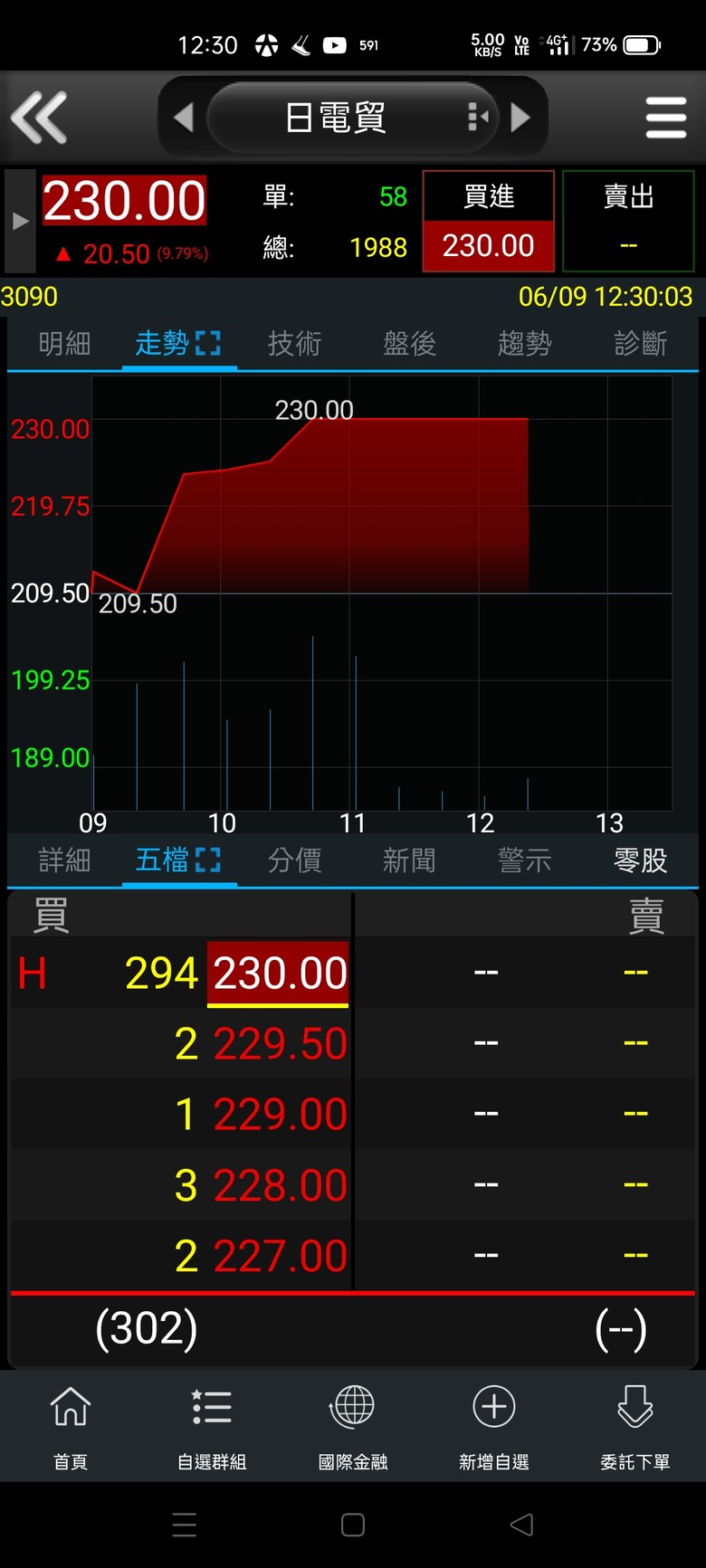Open the 詳細 tab
Image resolution: width=706 pixels, height=1568 pixels.
pyautogui.click(x=64, y=860)
